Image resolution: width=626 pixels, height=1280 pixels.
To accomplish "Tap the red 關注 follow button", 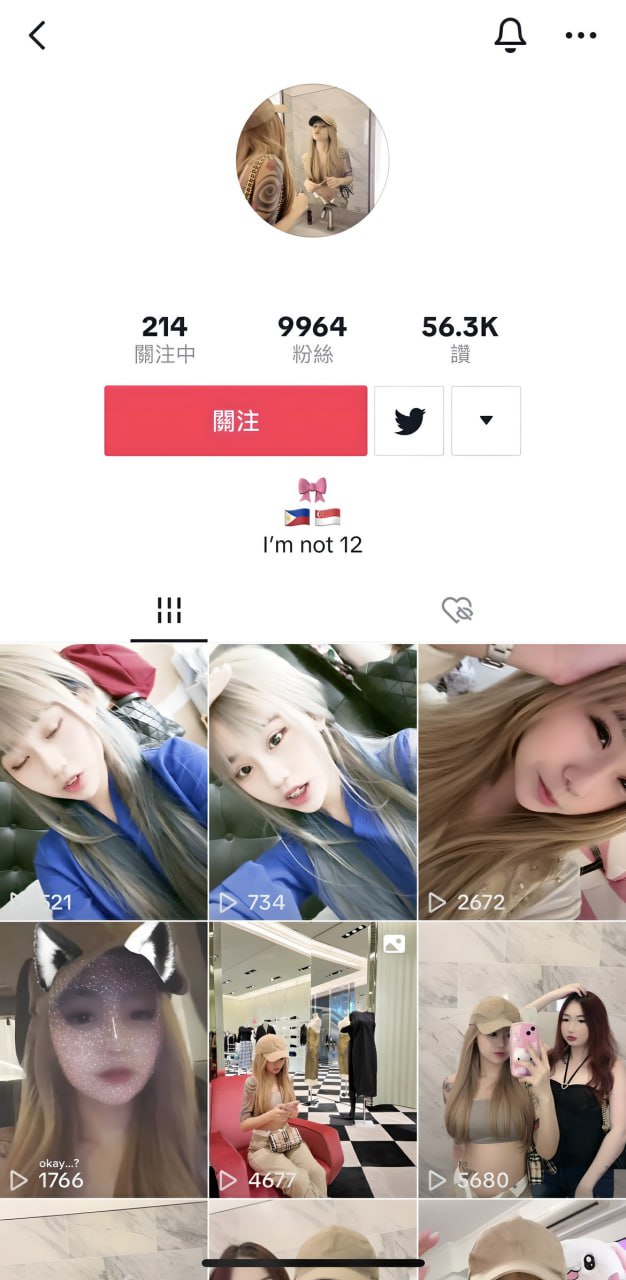I will (236, 421).
